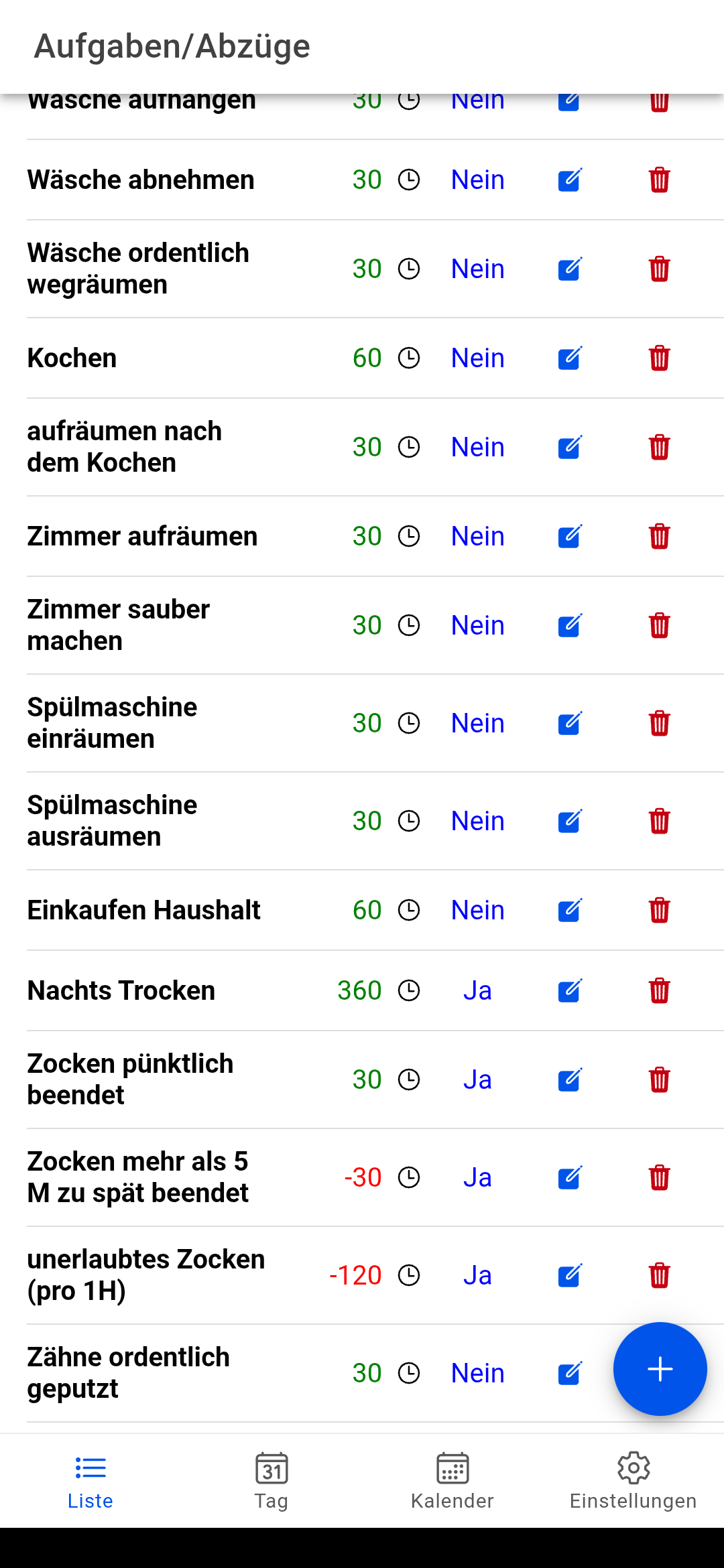The height and width of the screenshot is (1568, 724).
Task: Delete the Zimmer sauber machen task
Action: 659,625
